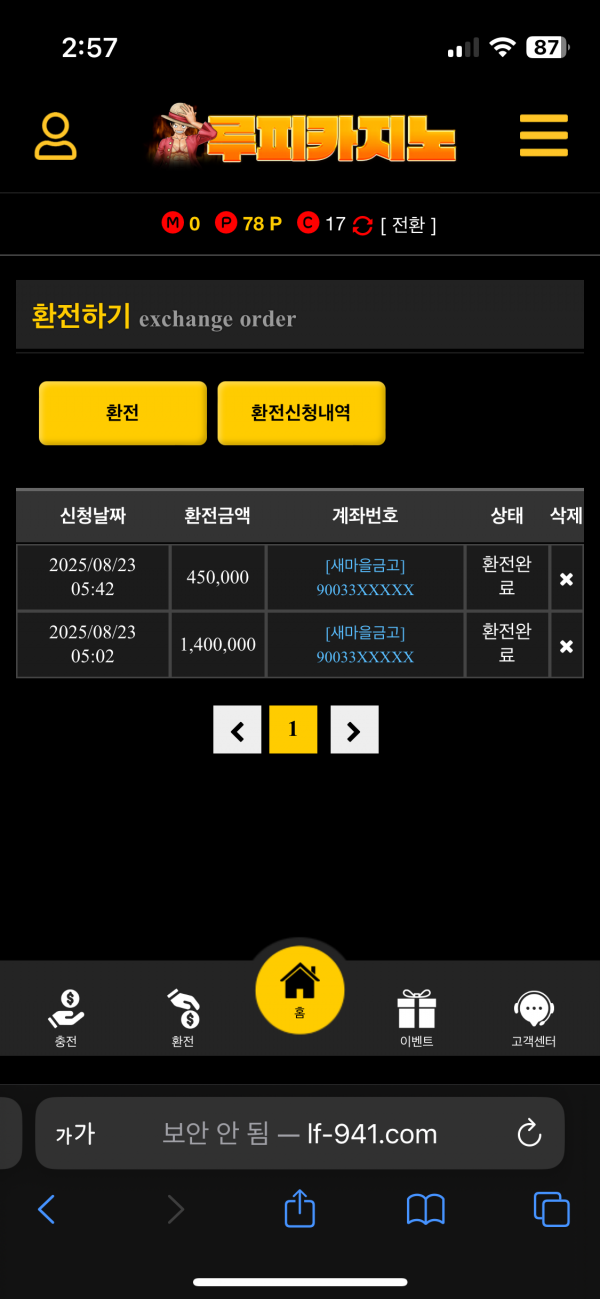Go to the previous results page
This screenshot has height=1299, width=600.
point(237,730)
